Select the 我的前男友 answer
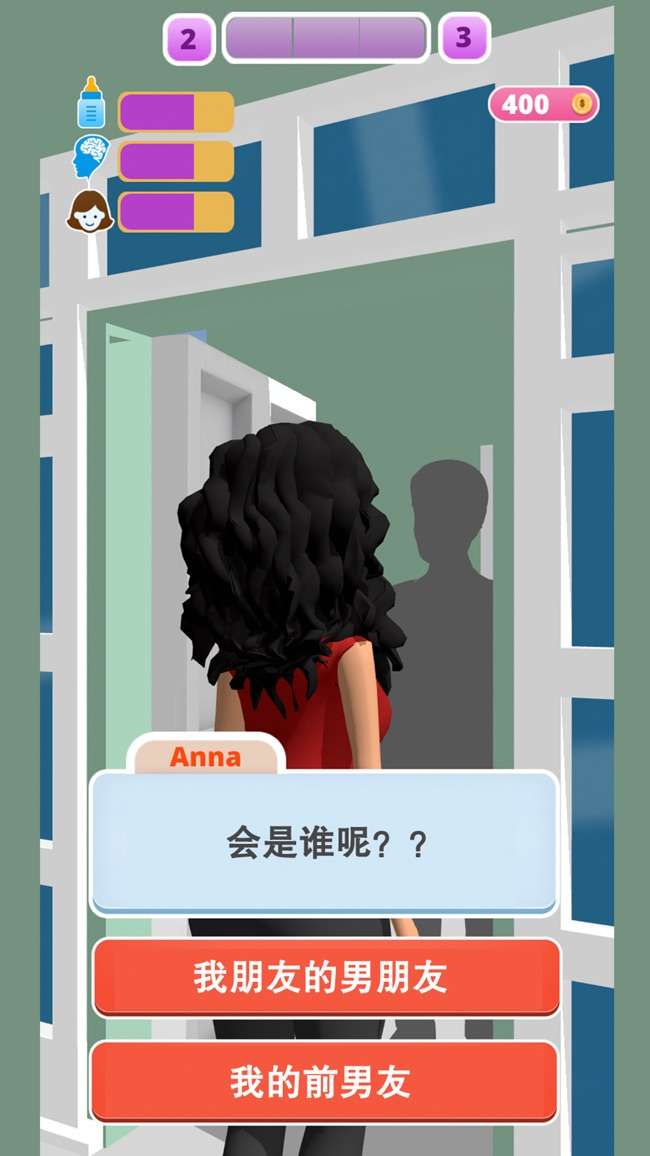The image size is (650, 1156). (325, 1082)
